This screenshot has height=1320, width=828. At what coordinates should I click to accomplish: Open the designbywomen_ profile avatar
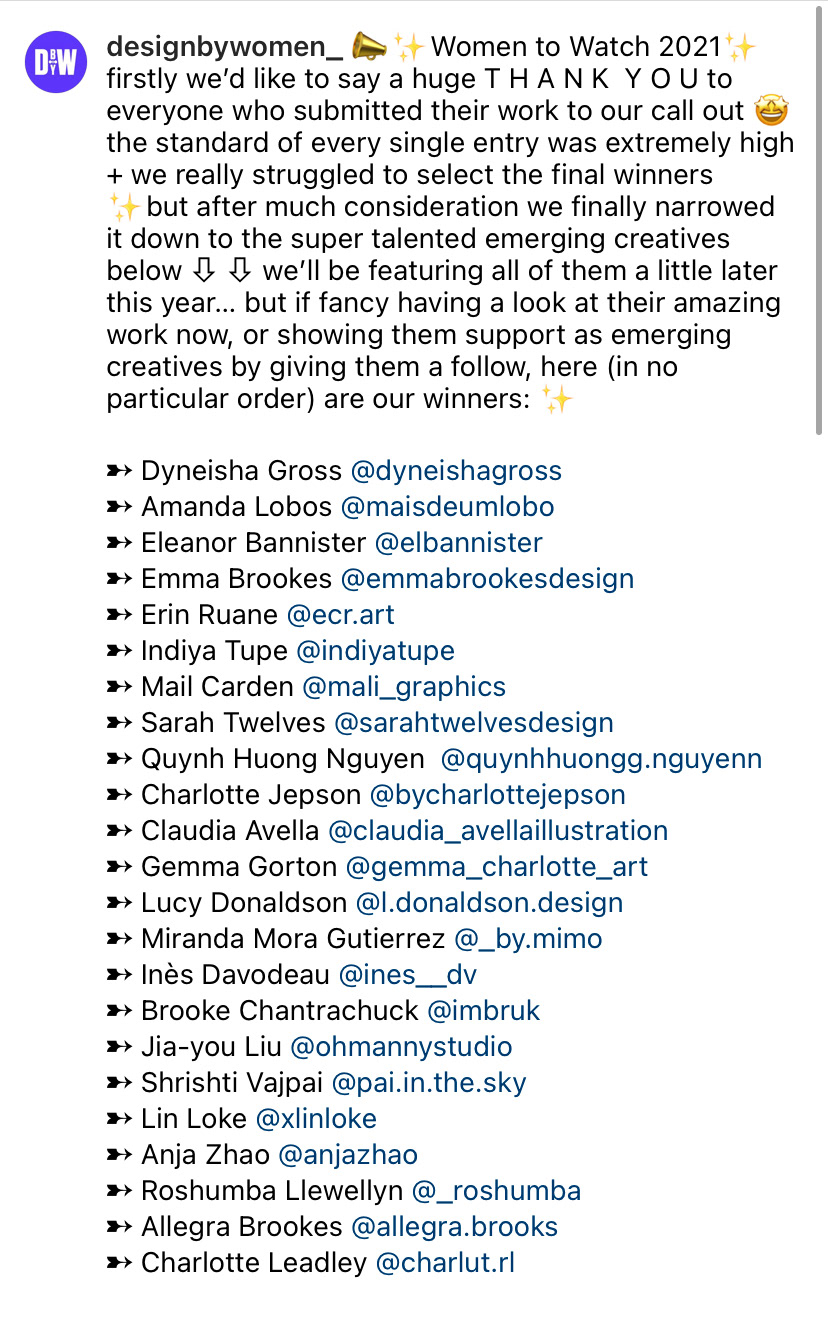[56, 62]
